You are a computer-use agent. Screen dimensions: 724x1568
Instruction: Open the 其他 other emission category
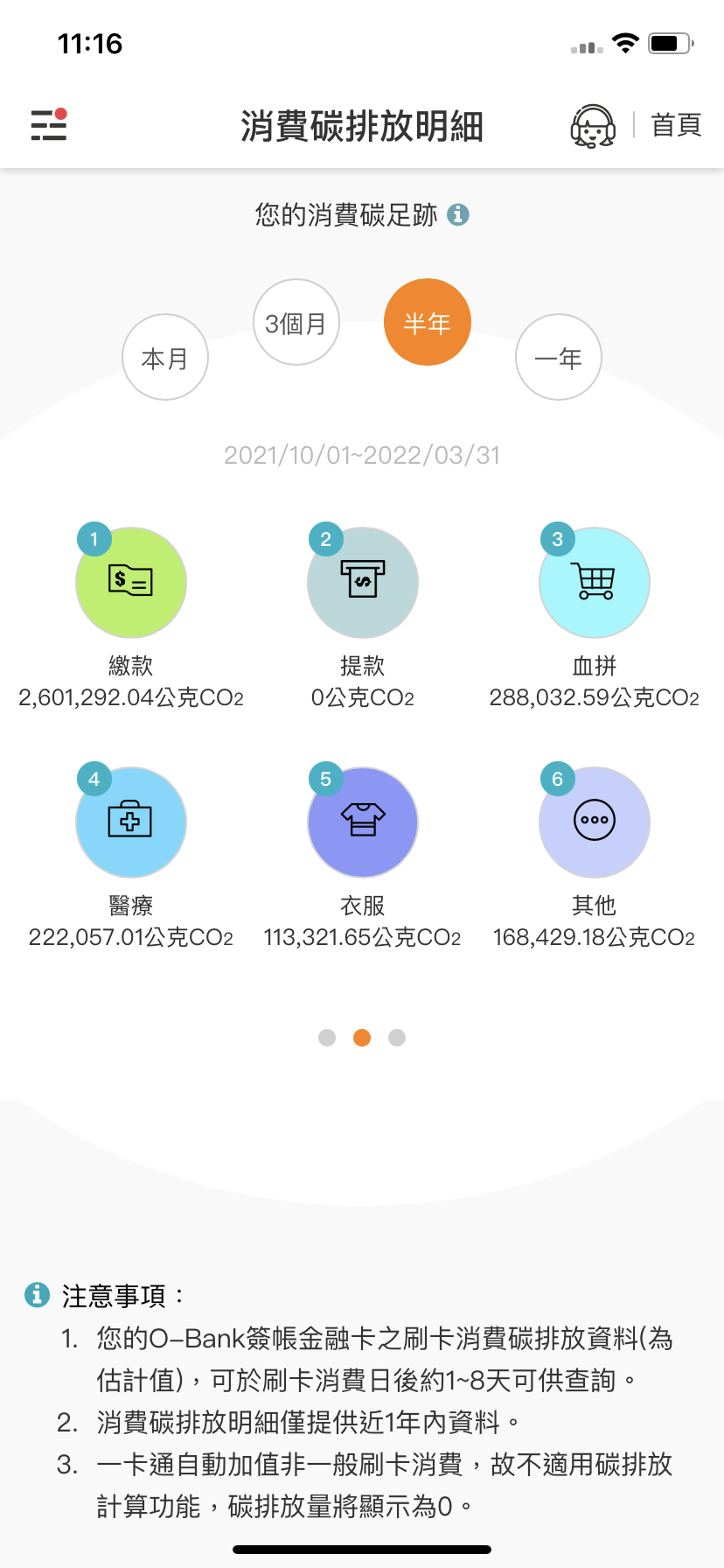[x=595, y=822]
